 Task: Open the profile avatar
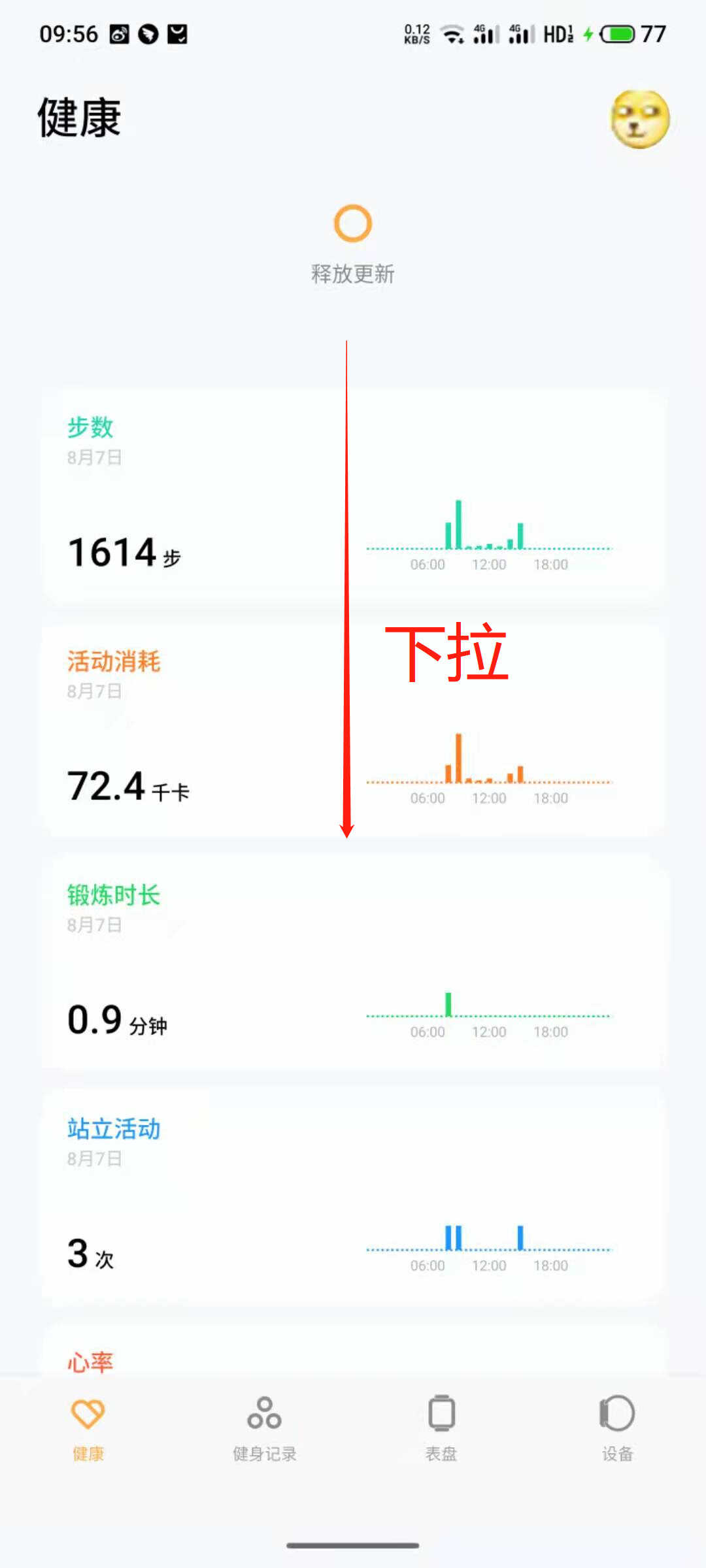click(639, 119)
